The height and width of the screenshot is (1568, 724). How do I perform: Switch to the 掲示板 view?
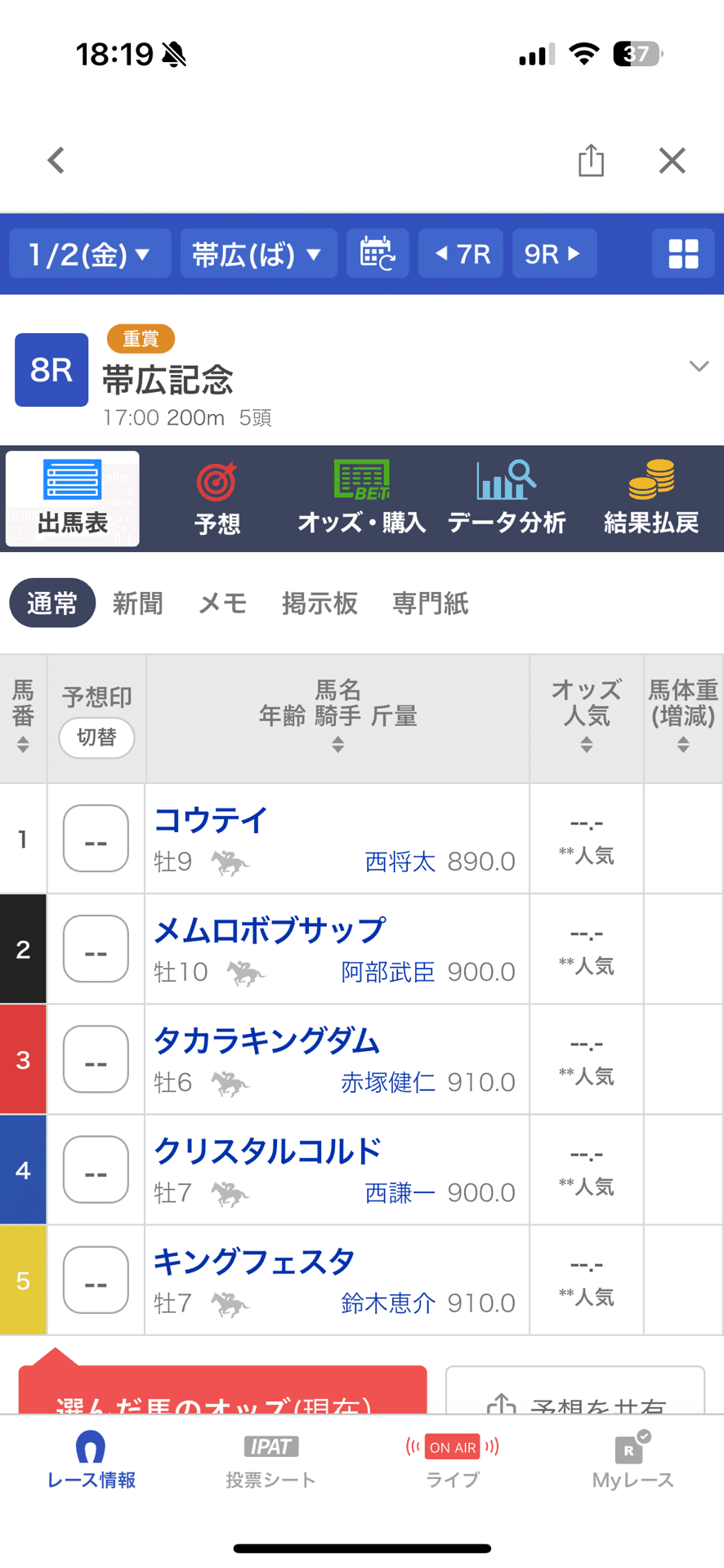(320, 604)
